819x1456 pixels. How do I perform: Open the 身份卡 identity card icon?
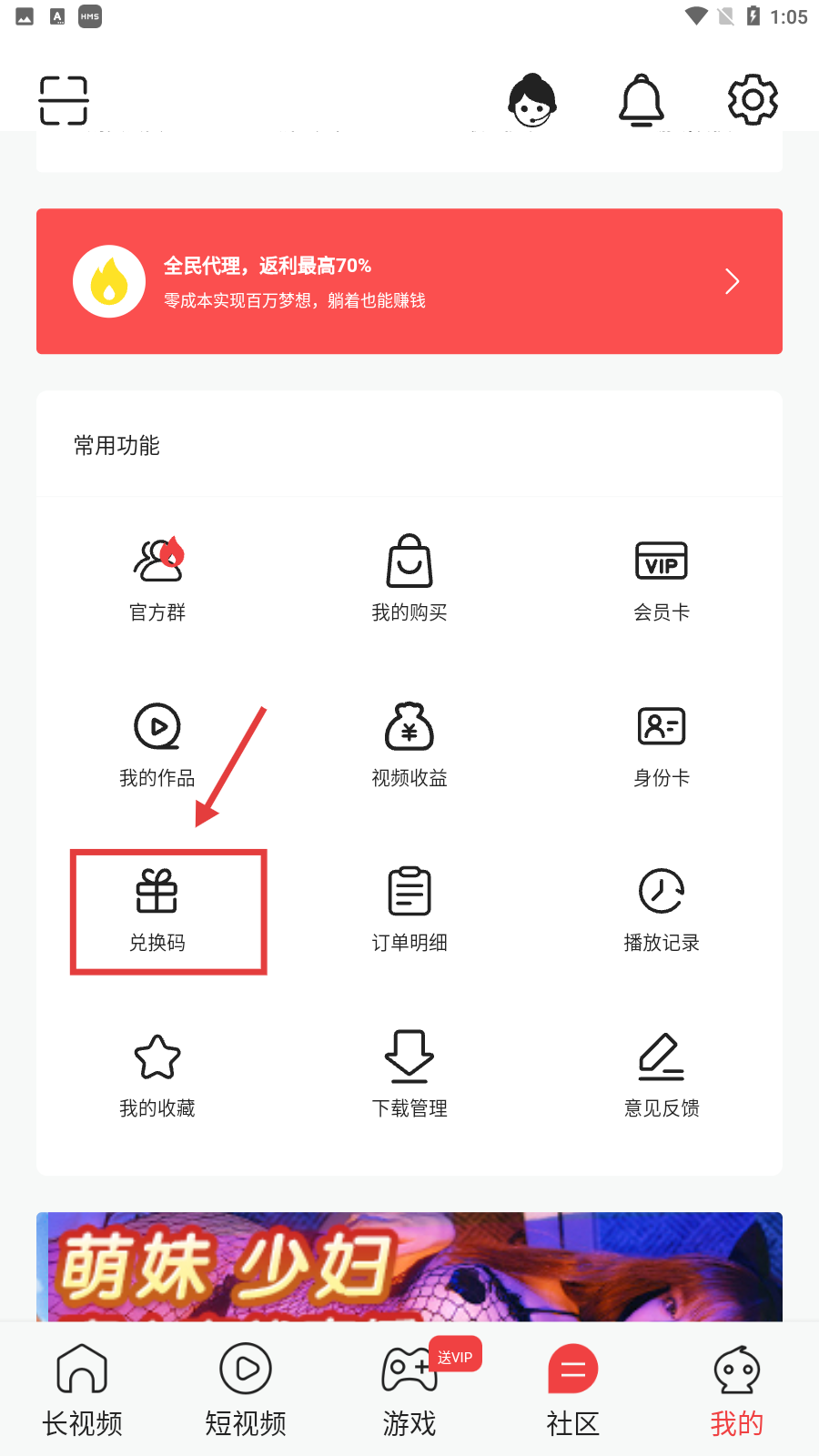pyautogui.click(x=661, y=742)
